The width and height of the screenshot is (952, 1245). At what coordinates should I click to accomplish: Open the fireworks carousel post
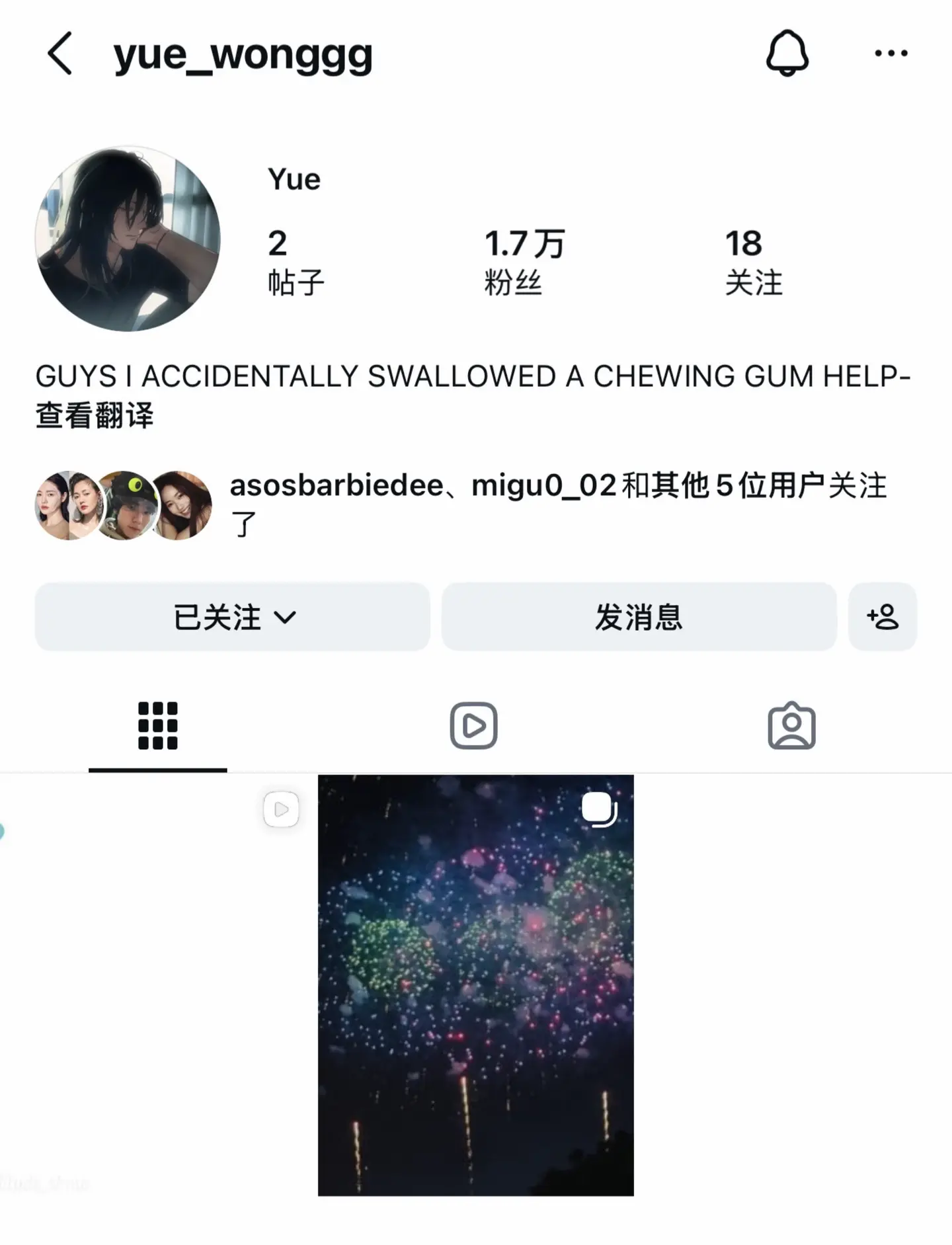coord(476,985)
